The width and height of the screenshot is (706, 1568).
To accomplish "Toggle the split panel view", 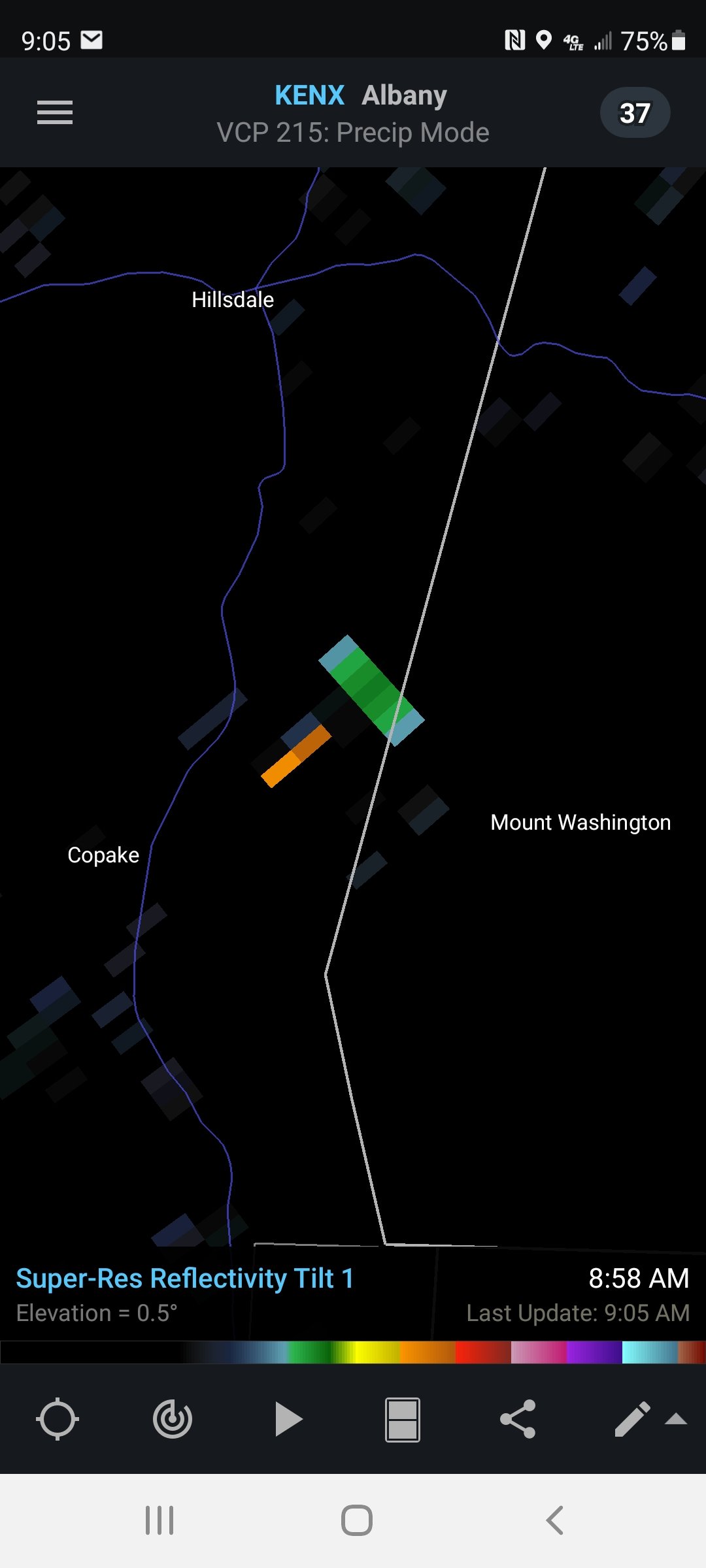I will [403, 1420].
